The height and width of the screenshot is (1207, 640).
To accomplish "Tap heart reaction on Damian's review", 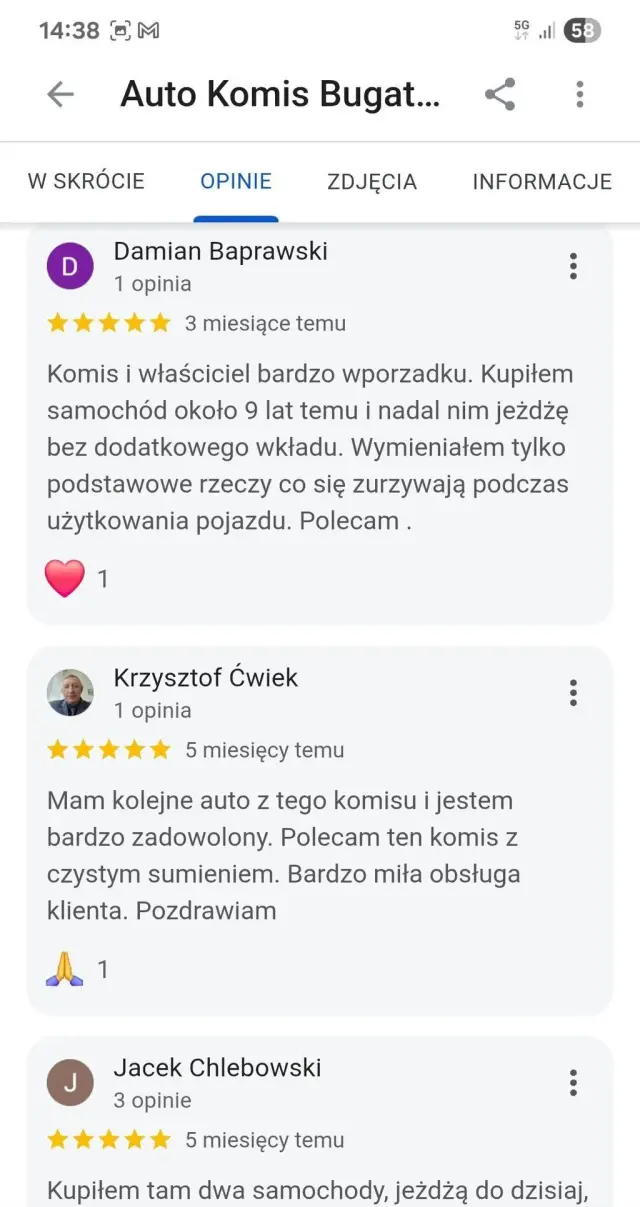I will point(65,578).
